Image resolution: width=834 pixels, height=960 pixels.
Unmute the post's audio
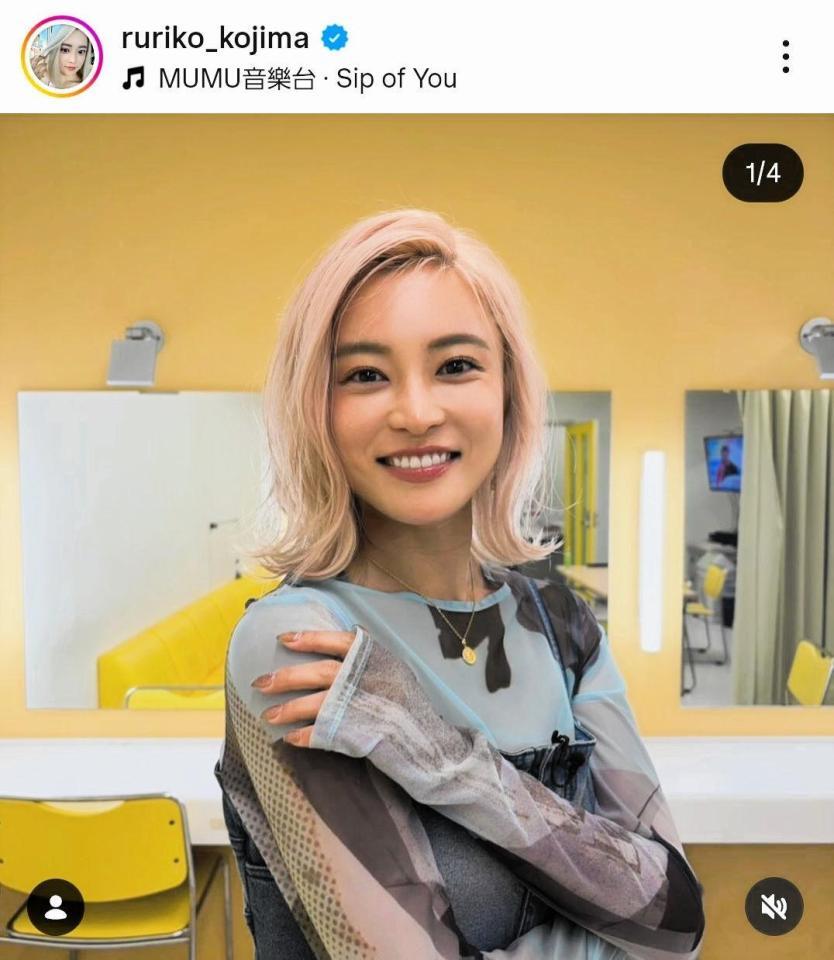pos(774,907)
